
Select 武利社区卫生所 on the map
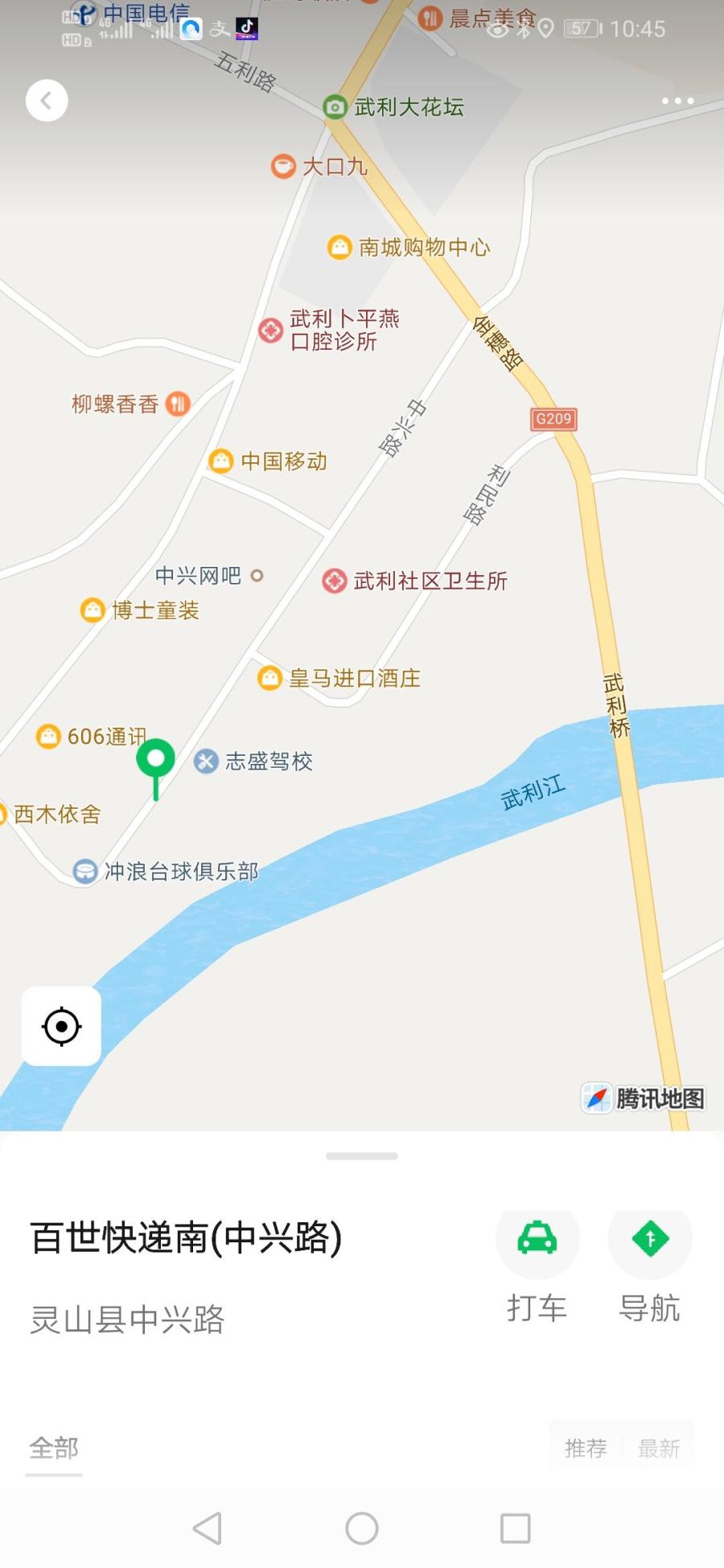[x=335, y=581]
